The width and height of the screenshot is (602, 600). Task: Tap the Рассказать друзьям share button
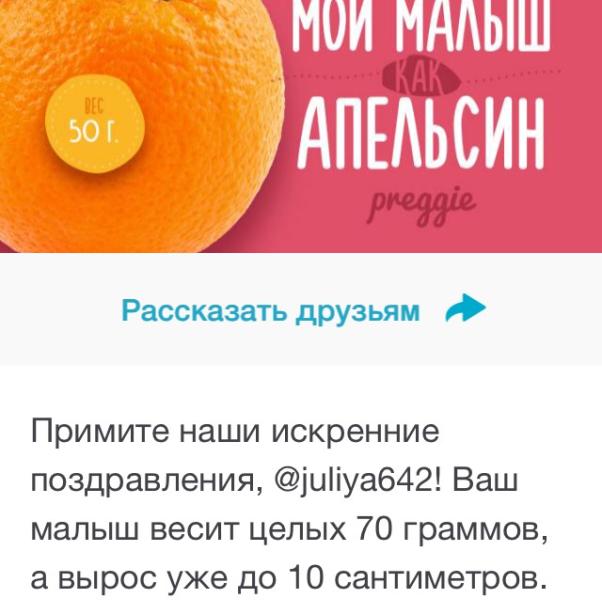click(x=301, y=310)
